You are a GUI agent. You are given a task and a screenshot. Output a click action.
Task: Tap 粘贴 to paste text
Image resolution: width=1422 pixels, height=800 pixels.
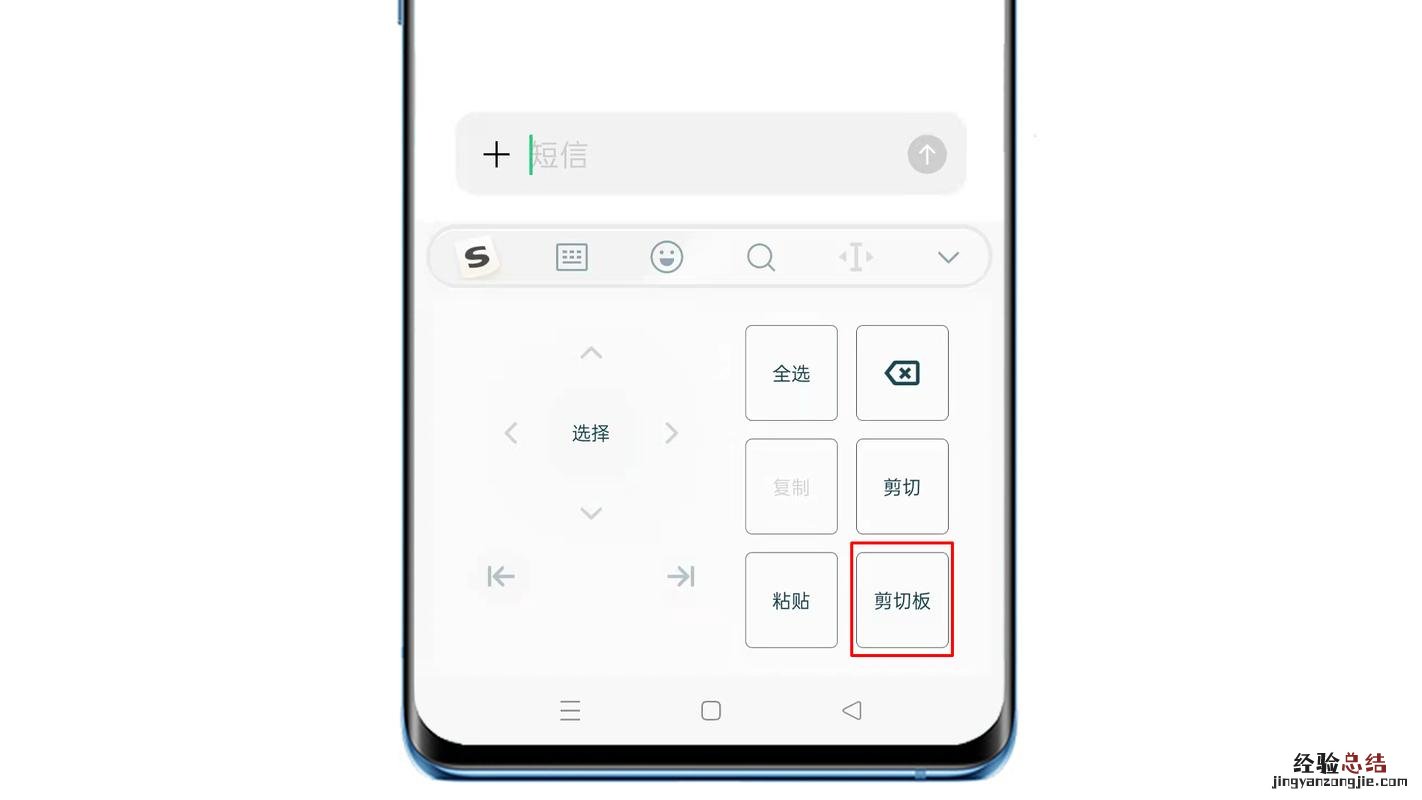(x=791, y=600)
